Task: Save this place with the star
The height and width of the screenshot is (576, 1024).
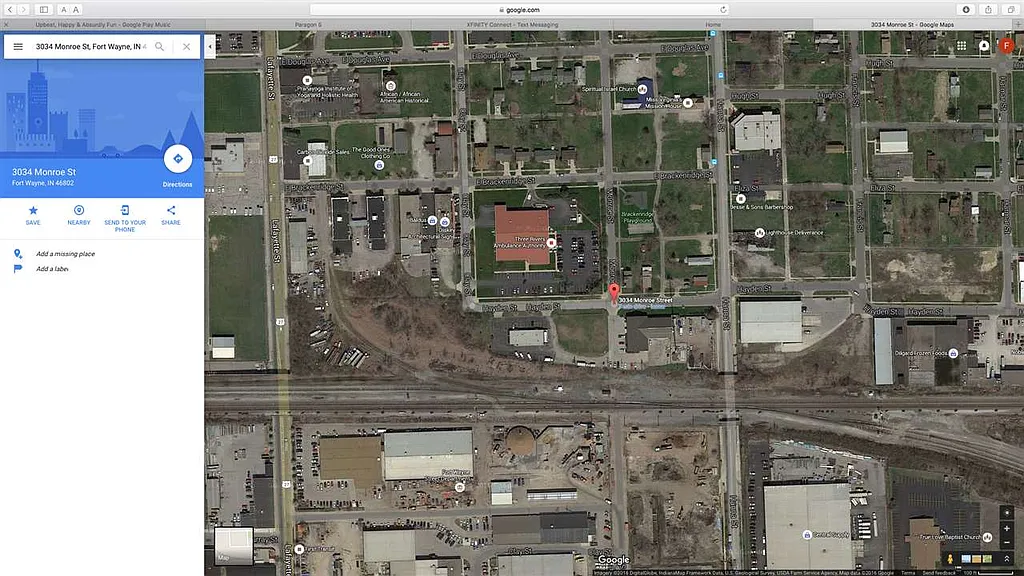Action: tap(33, 213)
